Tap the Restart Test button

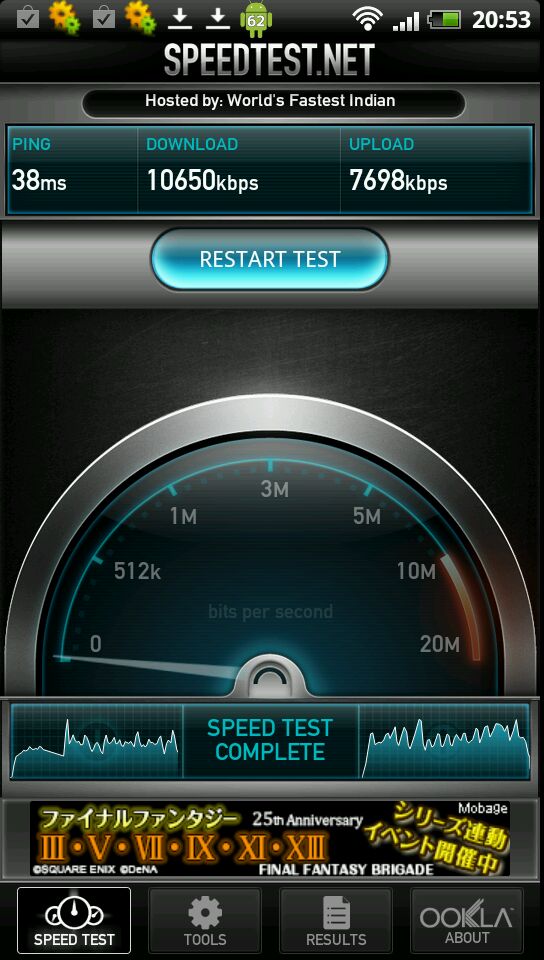click(x=270, y=259)
